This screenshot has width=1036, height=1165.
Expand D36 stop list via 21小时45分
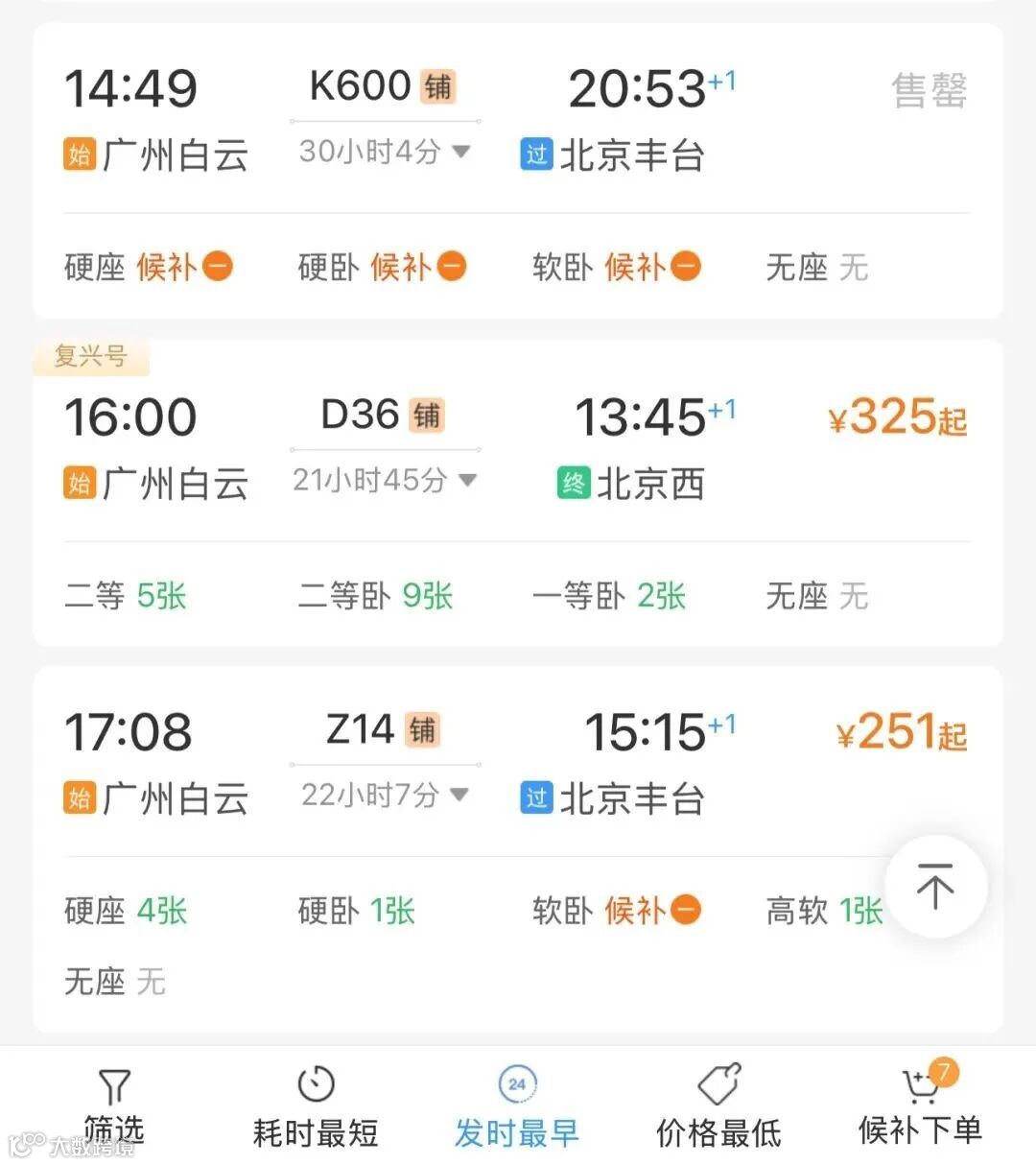[x=384, y=480]
